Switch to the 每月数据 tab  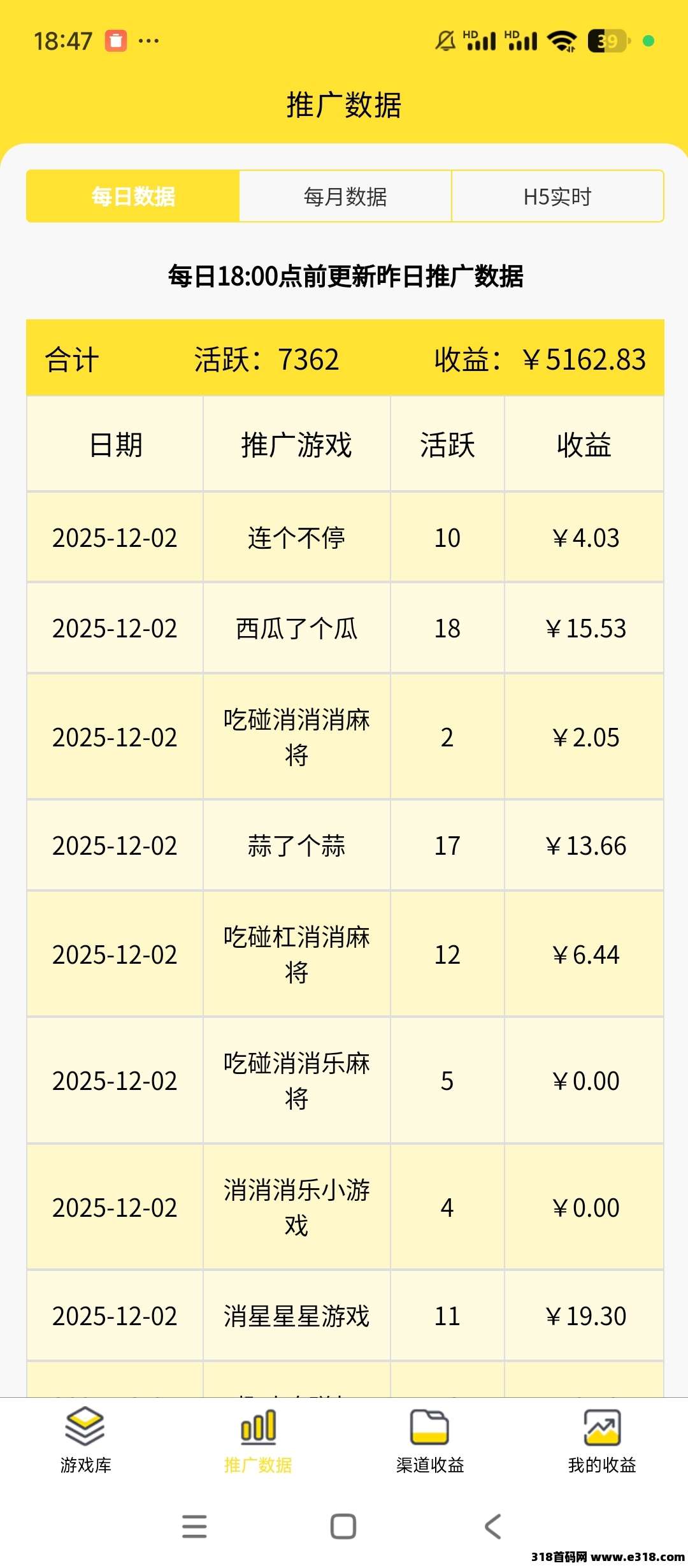[344, 196]
